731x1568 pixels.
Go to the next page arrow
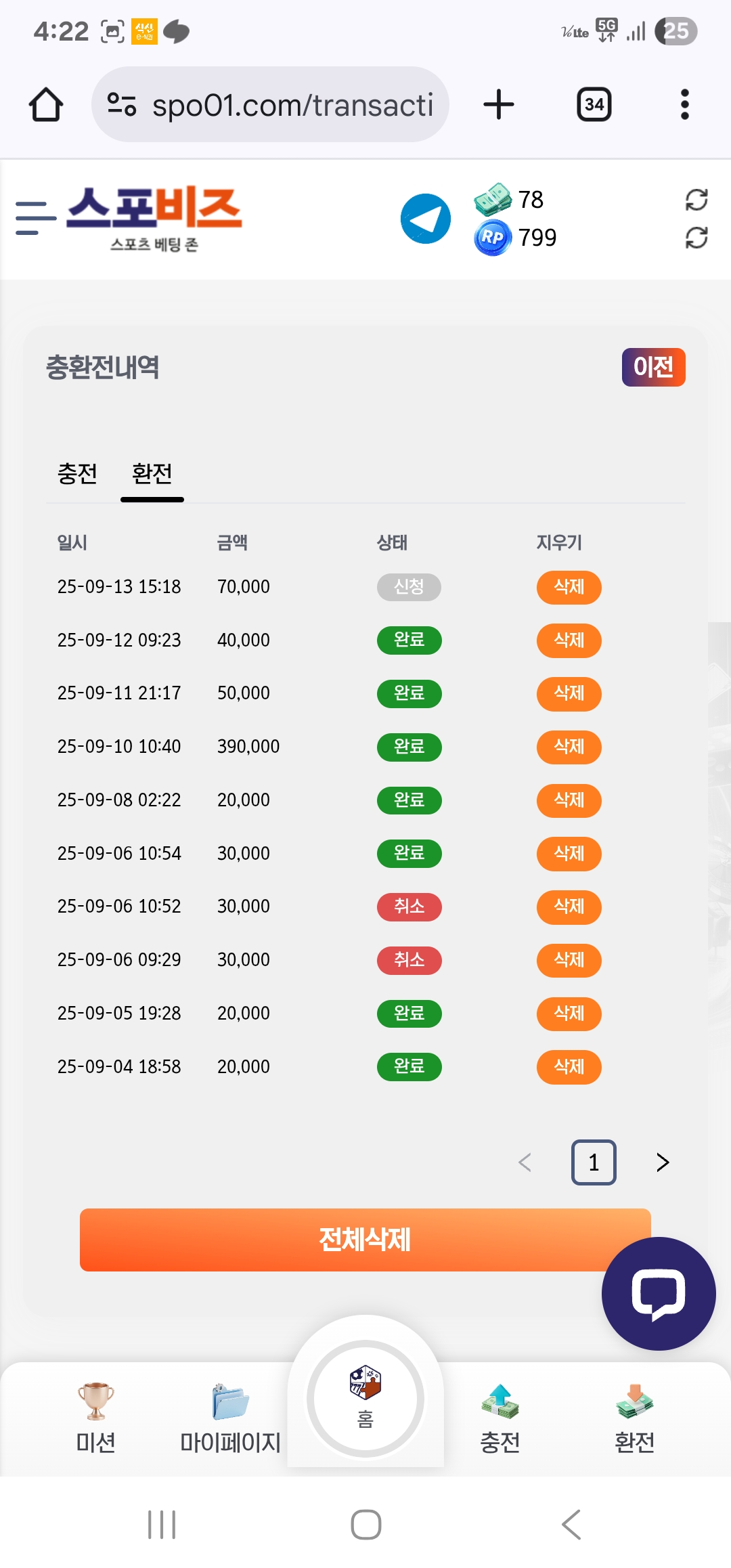663,1162
